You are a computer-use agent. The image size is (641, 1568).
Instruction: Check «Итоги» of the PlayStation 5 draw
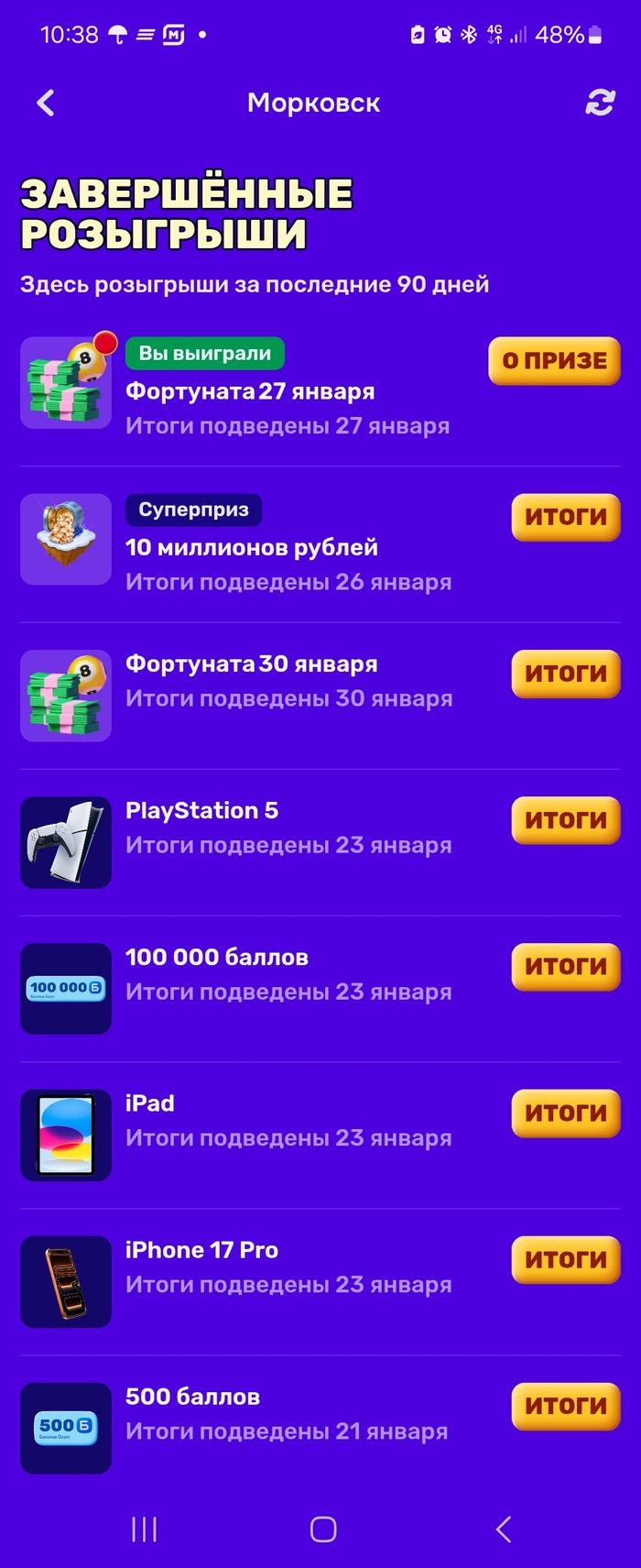565,819
